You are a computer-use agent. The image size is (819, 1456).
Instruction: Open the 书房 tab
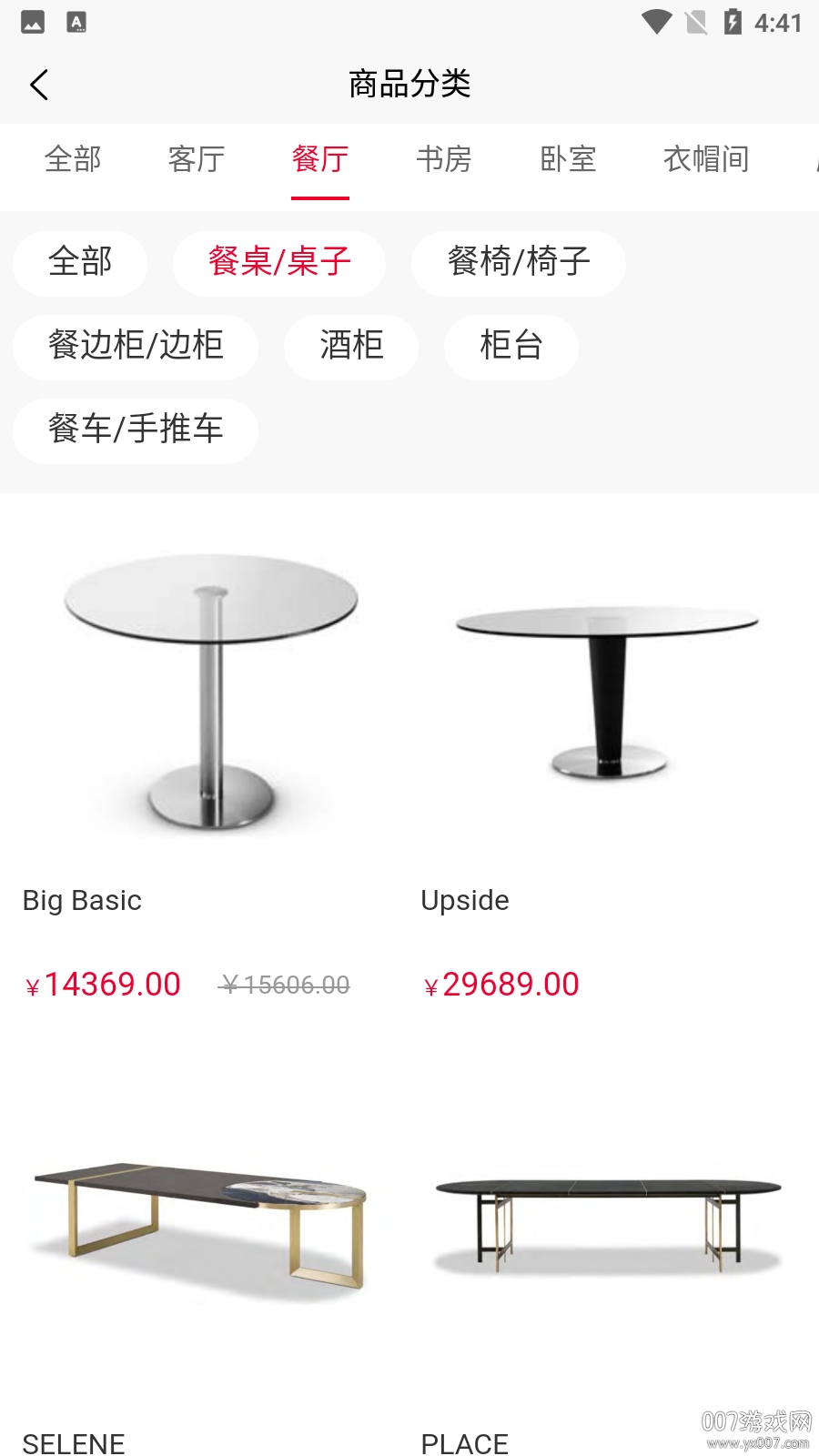(x=444, y=159)
